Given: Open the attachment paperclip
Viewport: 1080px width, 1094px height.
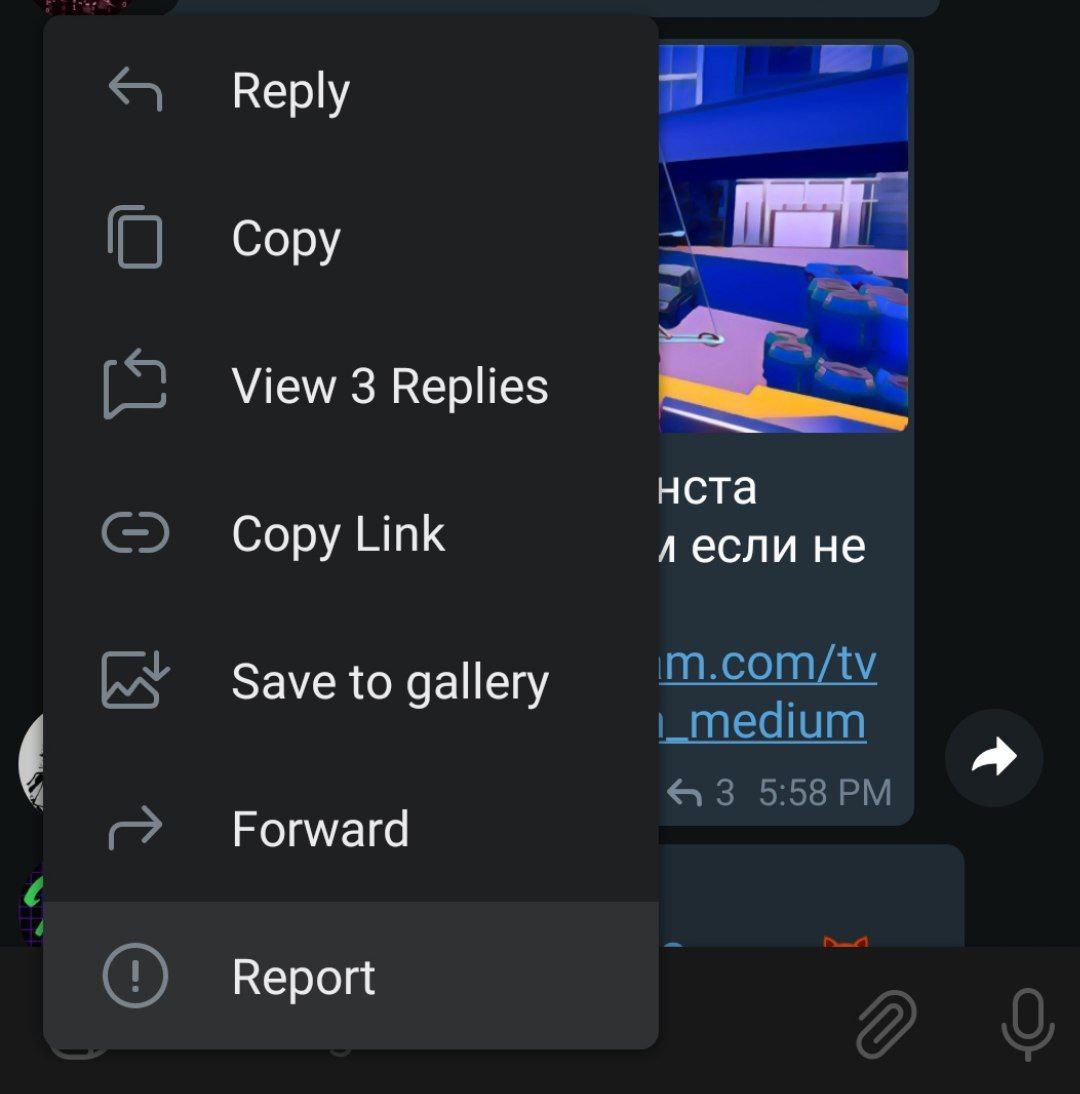Looking at the screenshot, I should point(886,1024).
